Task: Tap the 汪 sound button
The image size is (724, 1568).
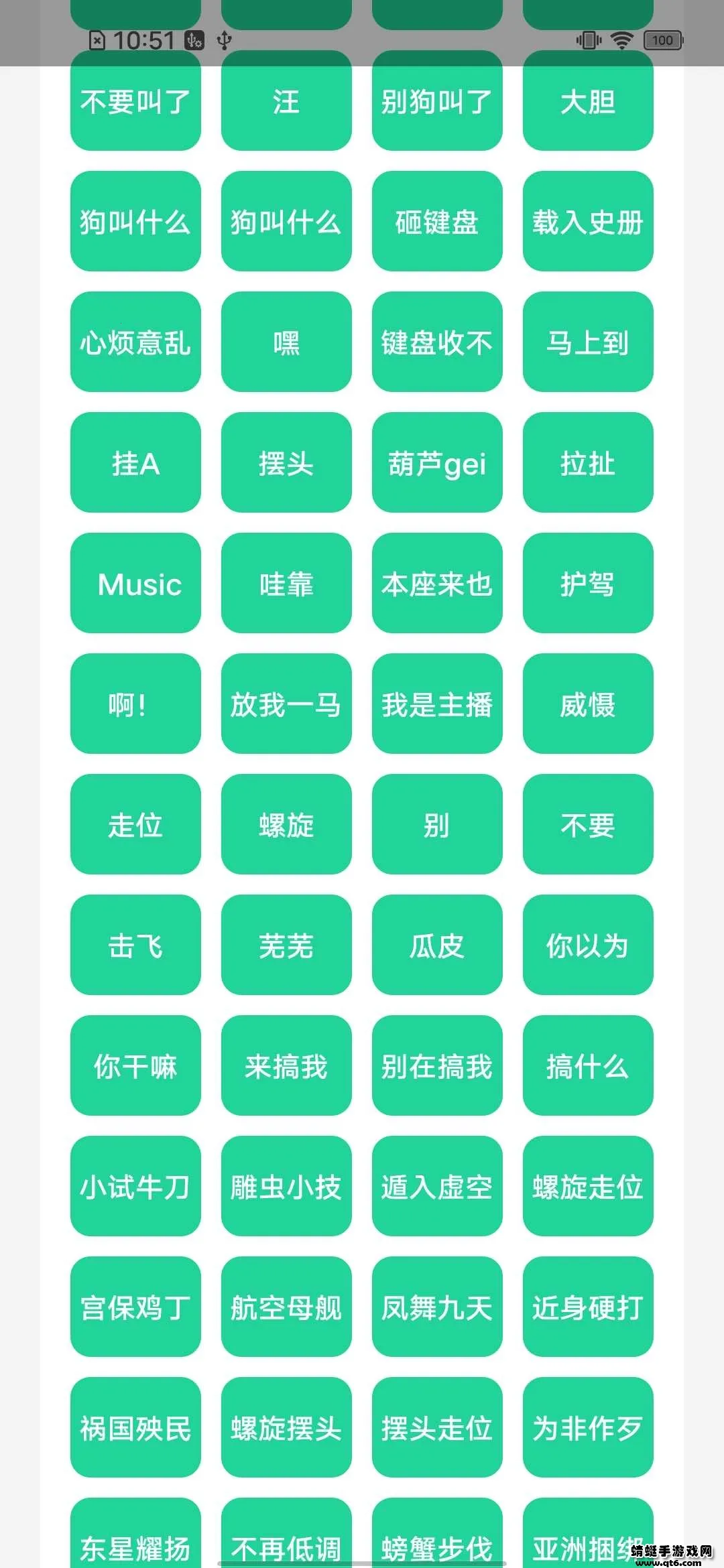Action: (286, 102)
